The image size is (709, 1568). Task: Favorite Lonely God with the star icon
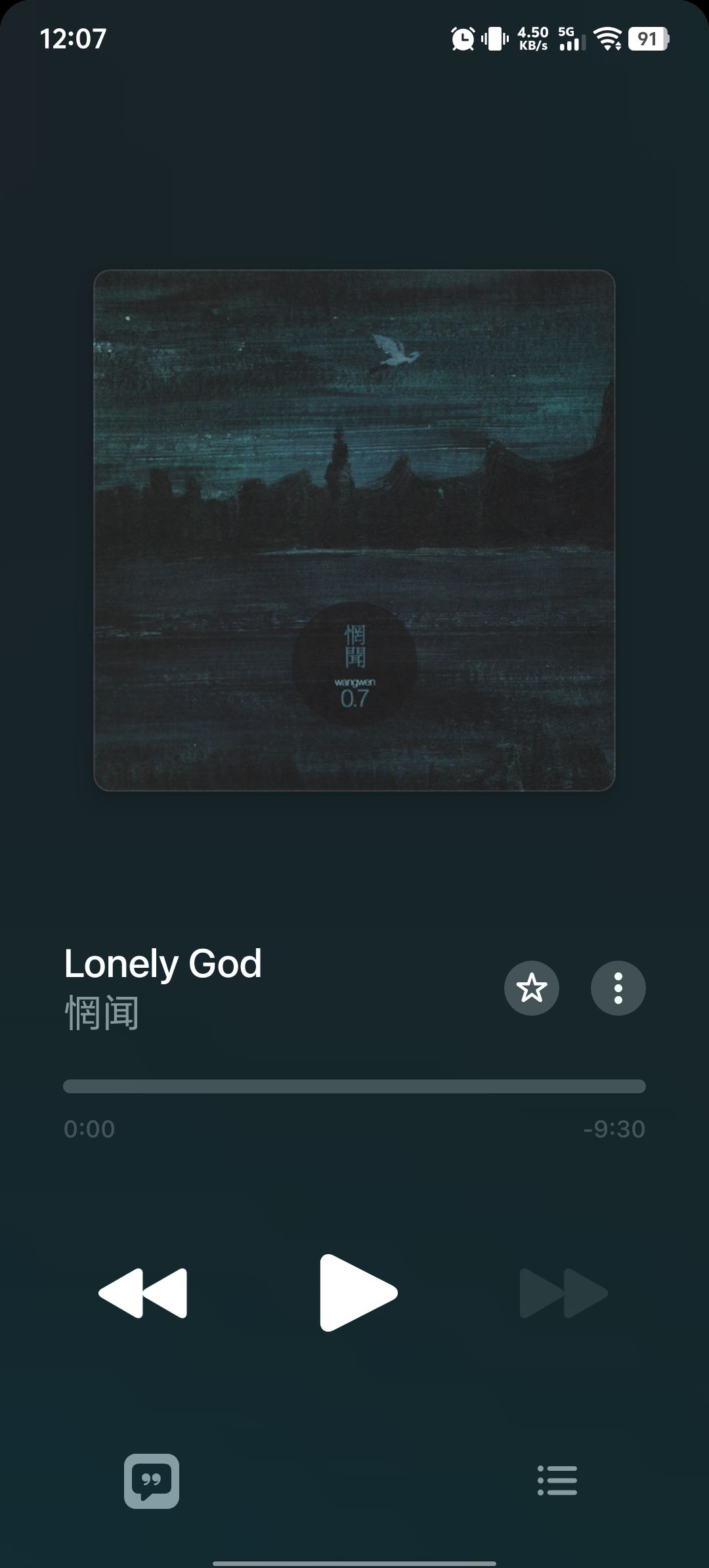tap(532, 988)
